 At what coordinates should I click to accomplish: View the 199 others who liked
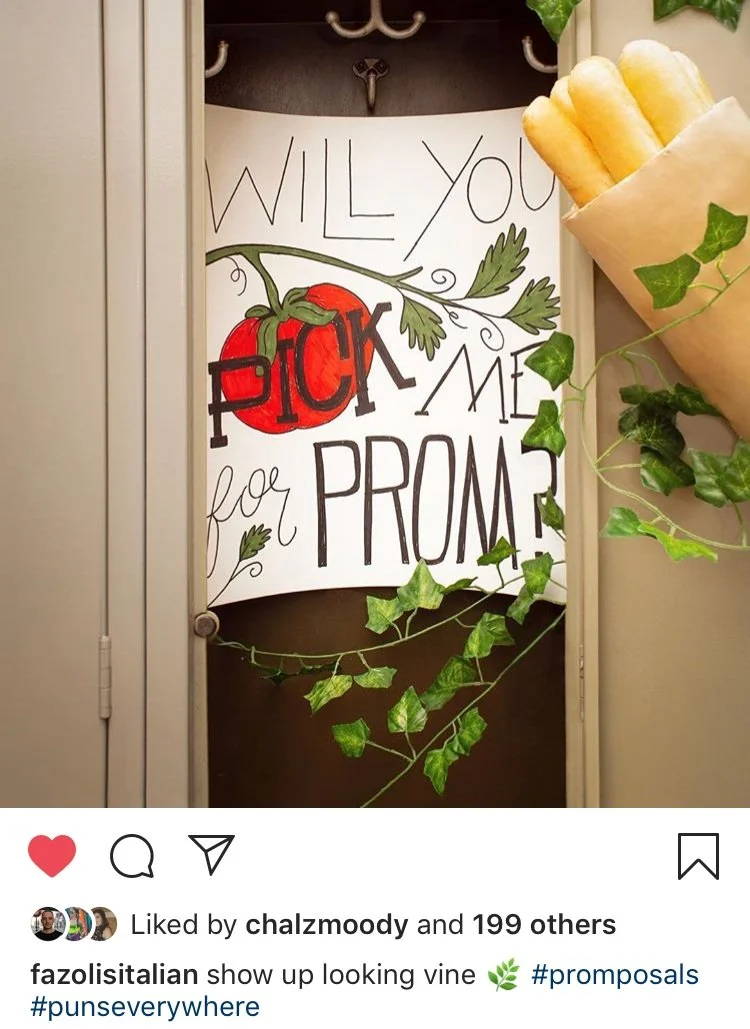coord(544,925)
